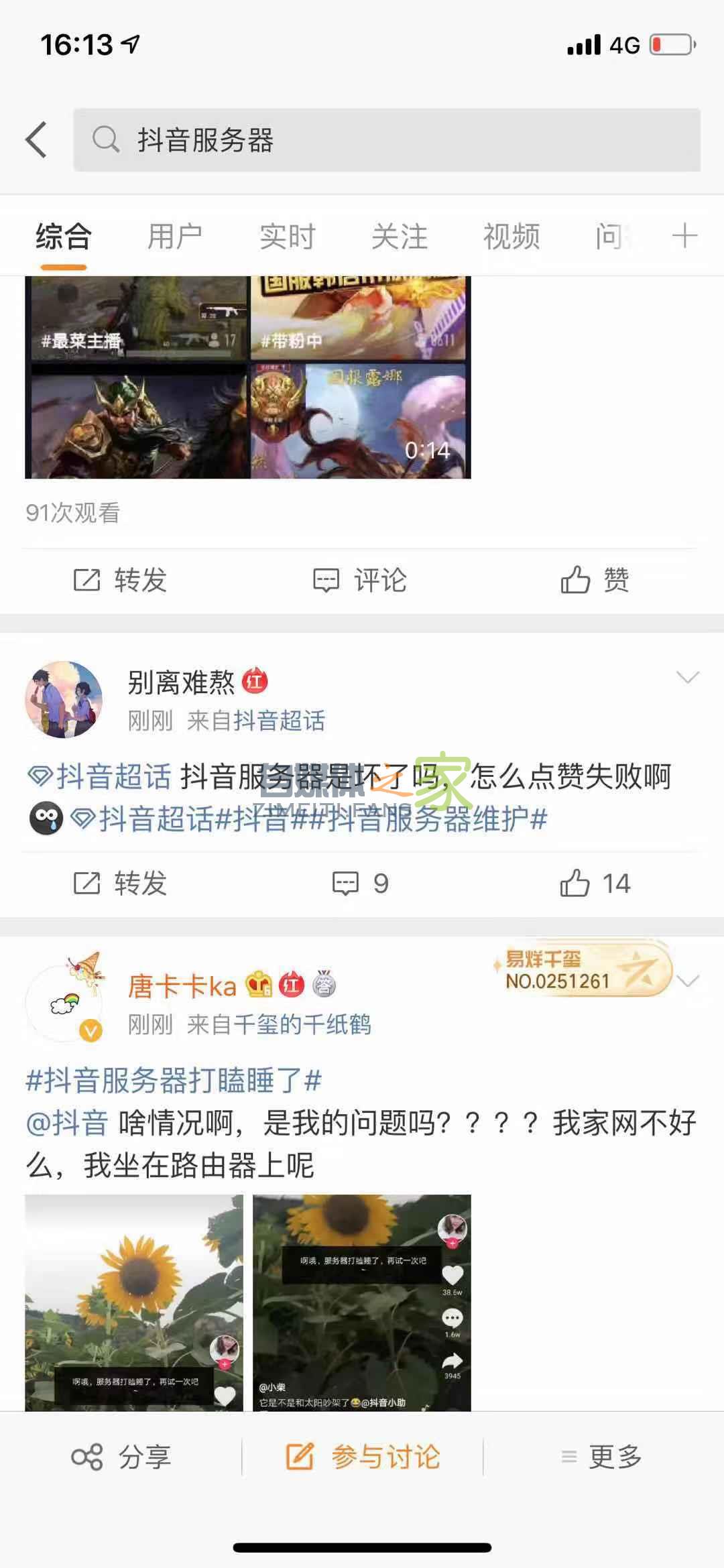724x1568 pixels.
Task: Click the magnifier icon in the search bar
Action: click(104, 138)
